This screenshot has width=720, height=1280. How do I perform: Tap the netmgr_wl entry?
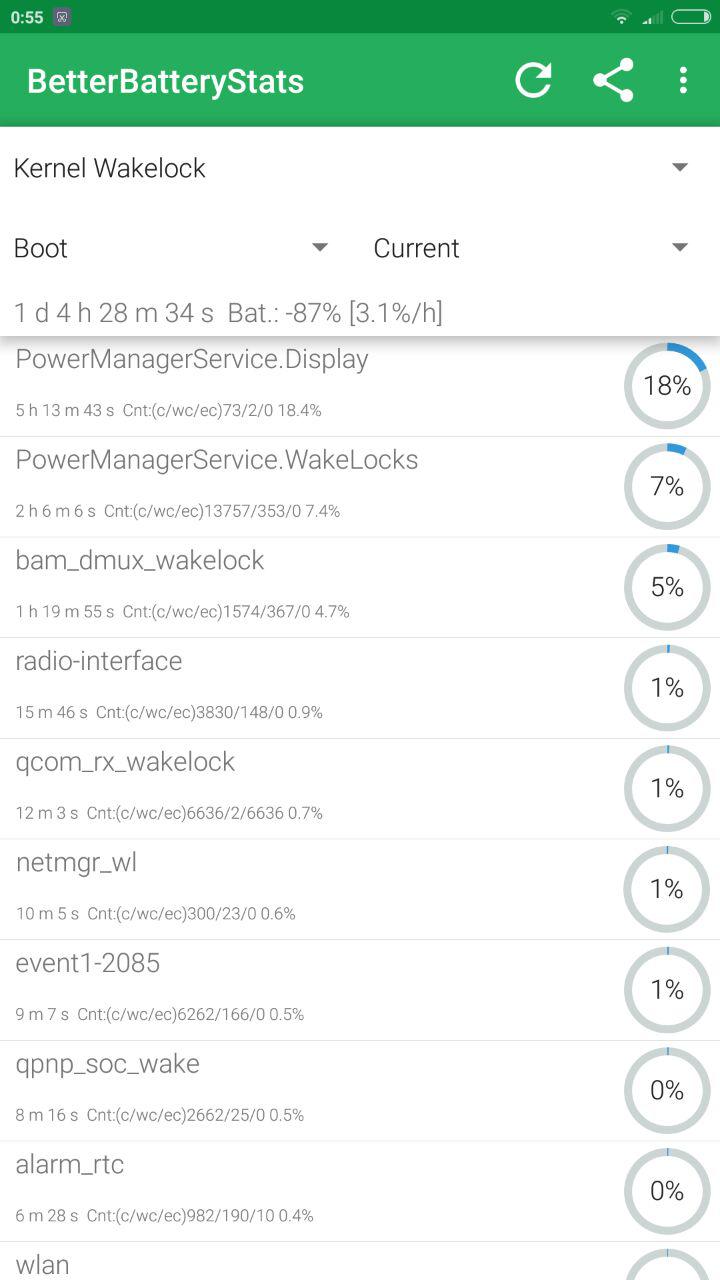click(360, 889)
